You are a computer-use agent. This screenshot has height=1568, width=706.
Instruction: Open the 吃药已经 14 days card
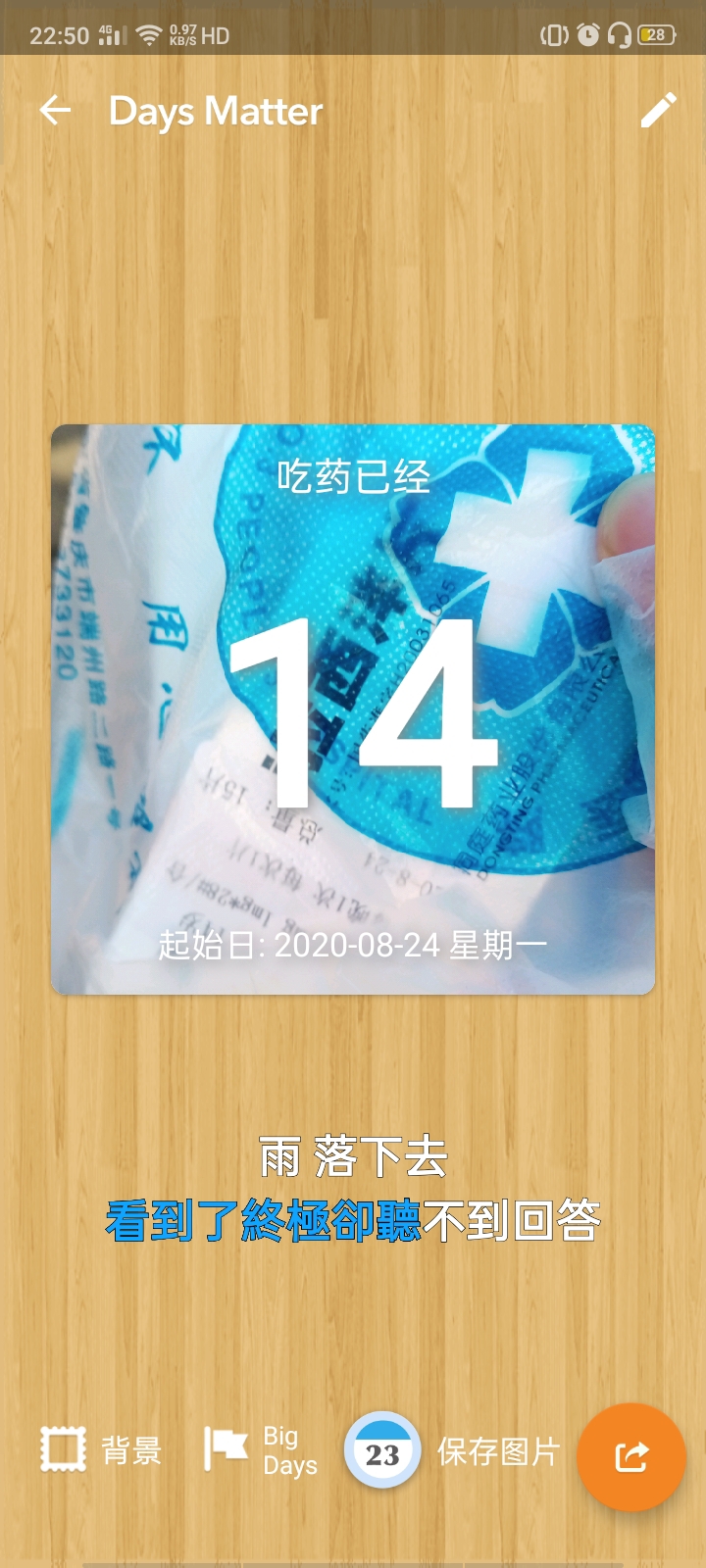(353, 710)
